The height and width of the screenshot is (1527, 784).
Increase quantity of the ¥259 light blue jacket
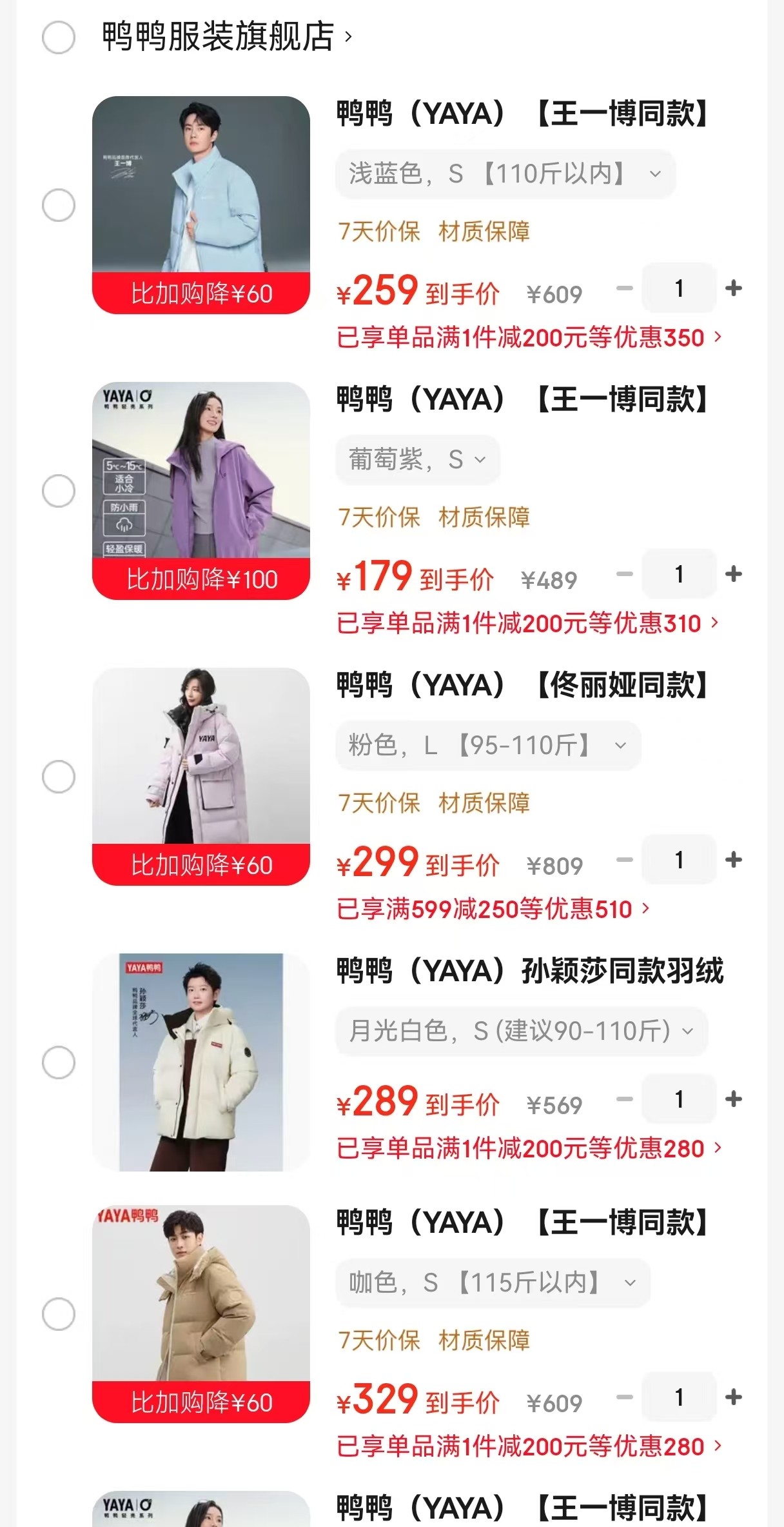pos(733,288)
